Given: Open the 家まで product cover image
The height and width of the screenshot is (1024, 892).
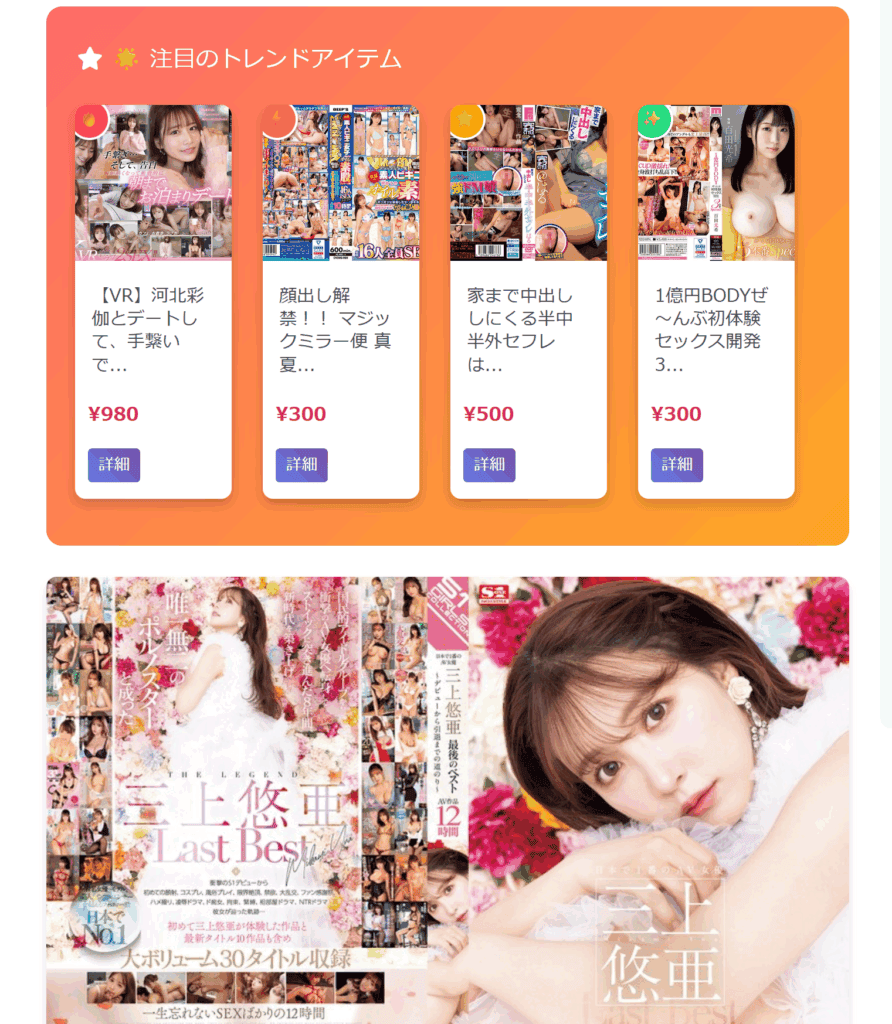Looking at the screenshot, I should (528, 183).
